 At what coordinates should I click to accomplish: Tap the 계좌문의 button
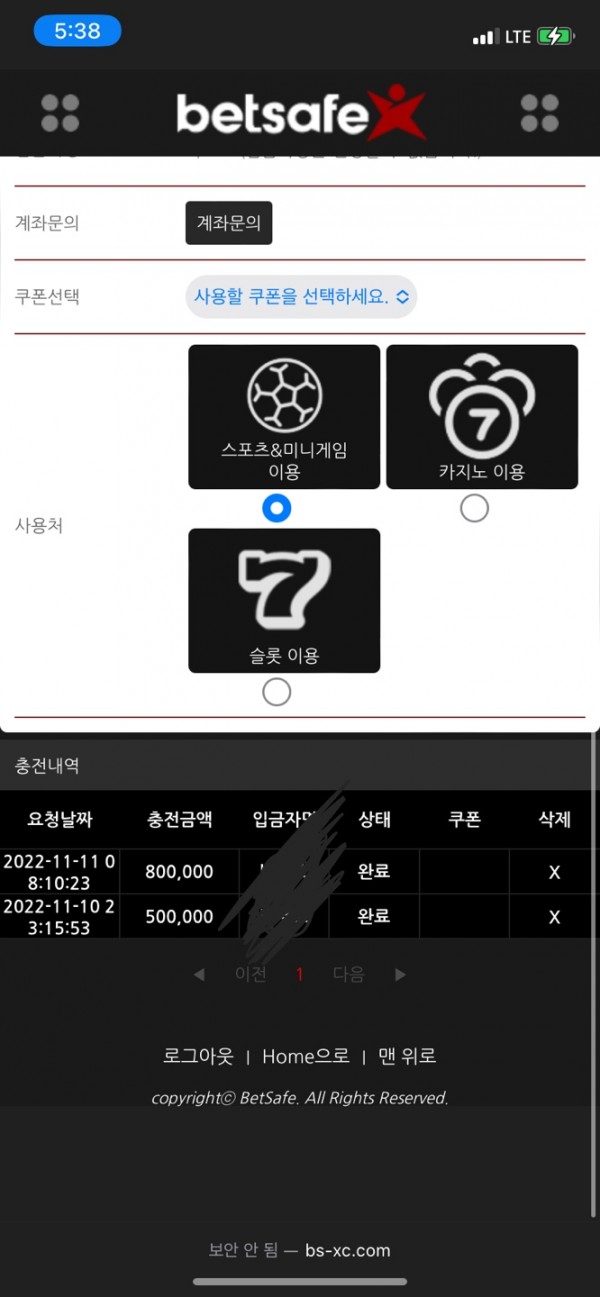[x=228, y=223]
